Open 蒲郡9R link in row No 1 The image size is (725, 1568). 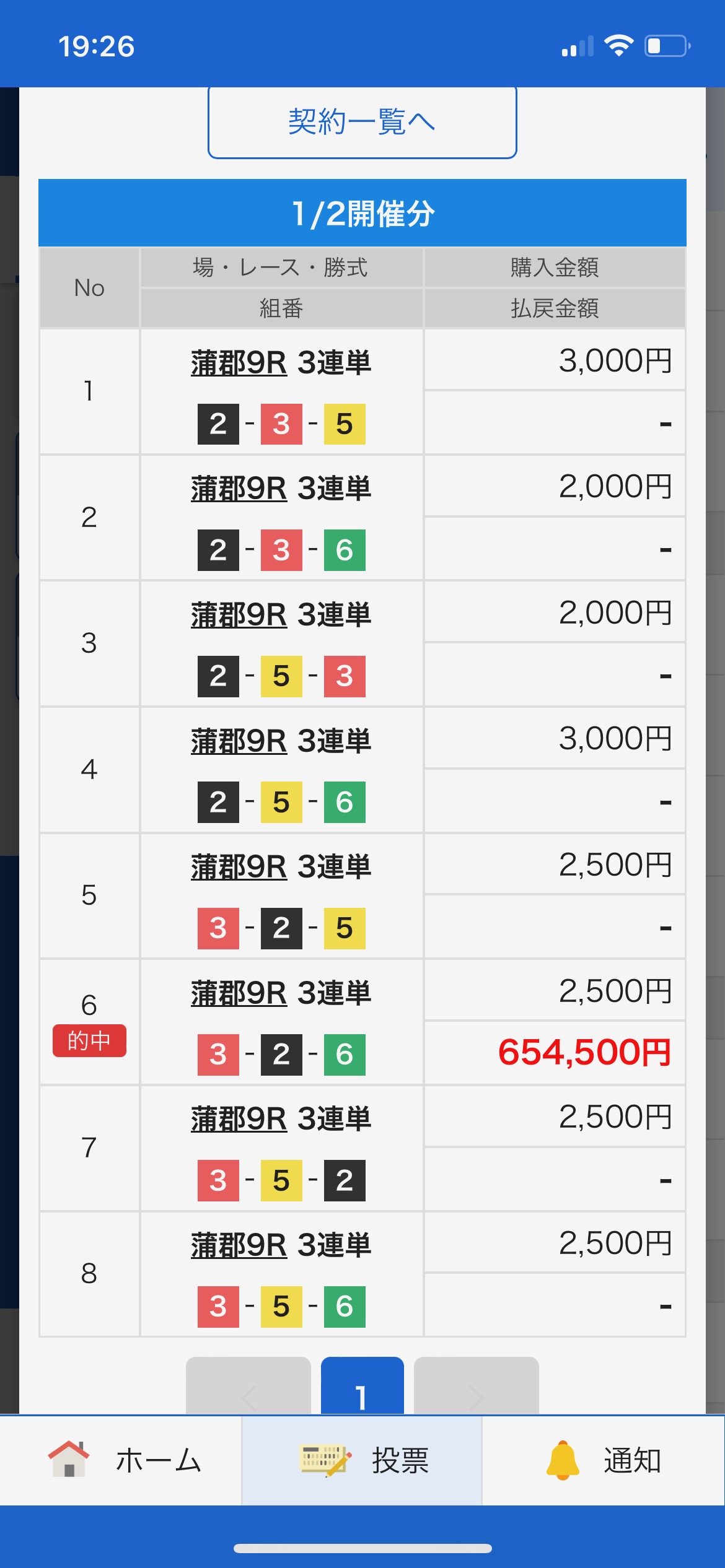coord(239,363)
